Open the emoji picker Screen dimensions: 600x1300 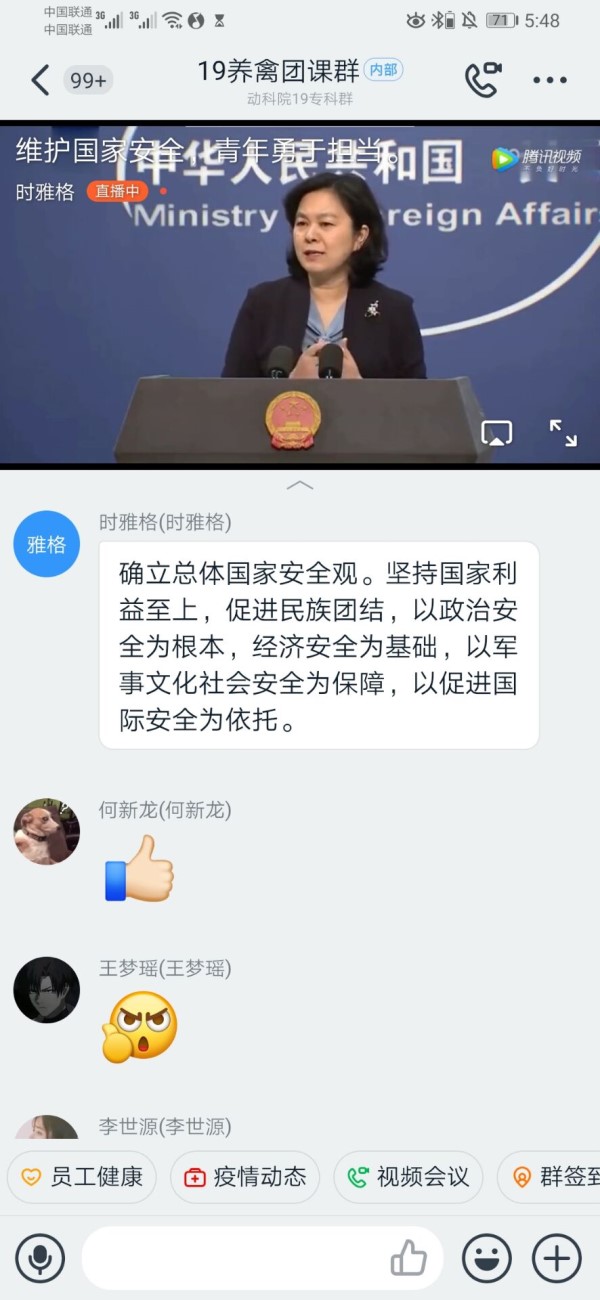click(487, 1258)
